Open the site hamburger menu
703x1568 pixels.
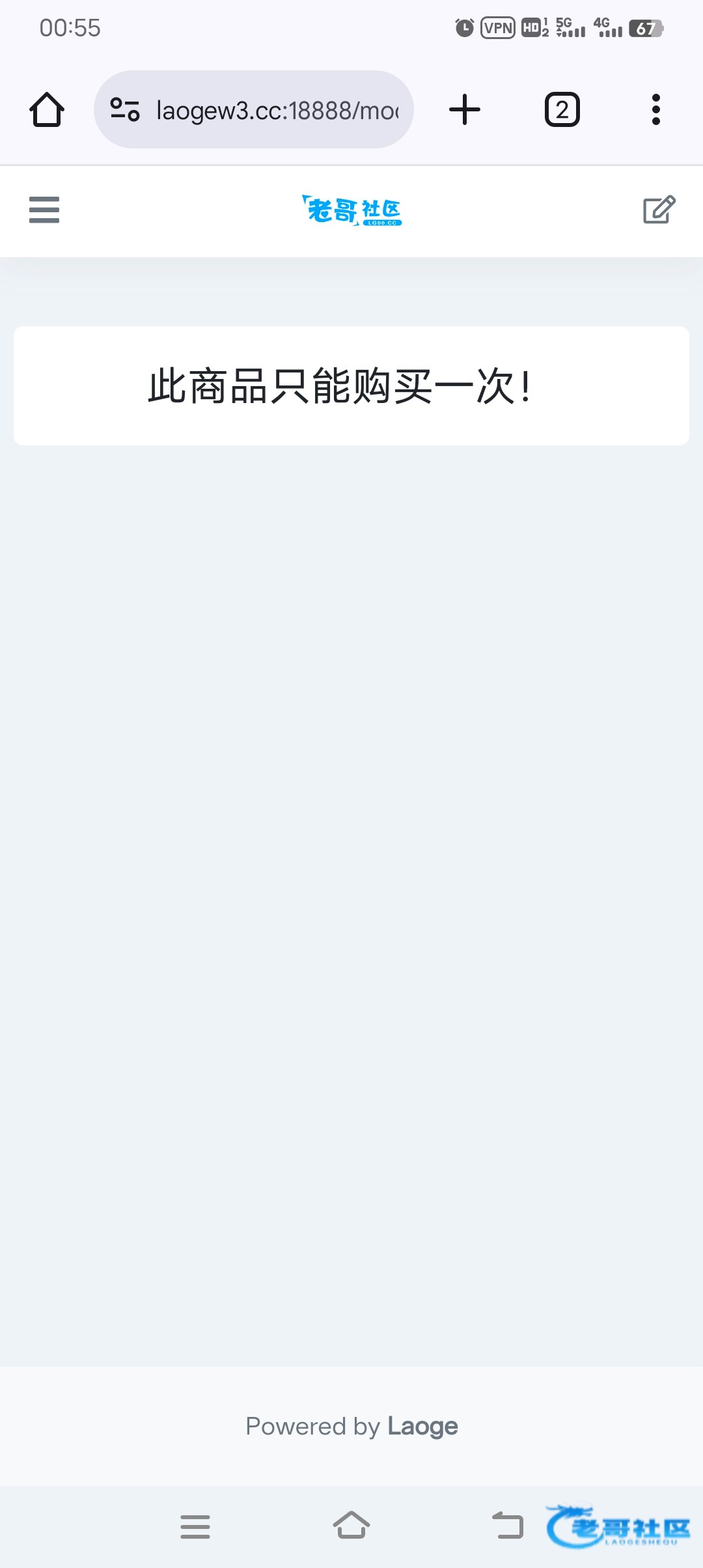click(44, 210)
